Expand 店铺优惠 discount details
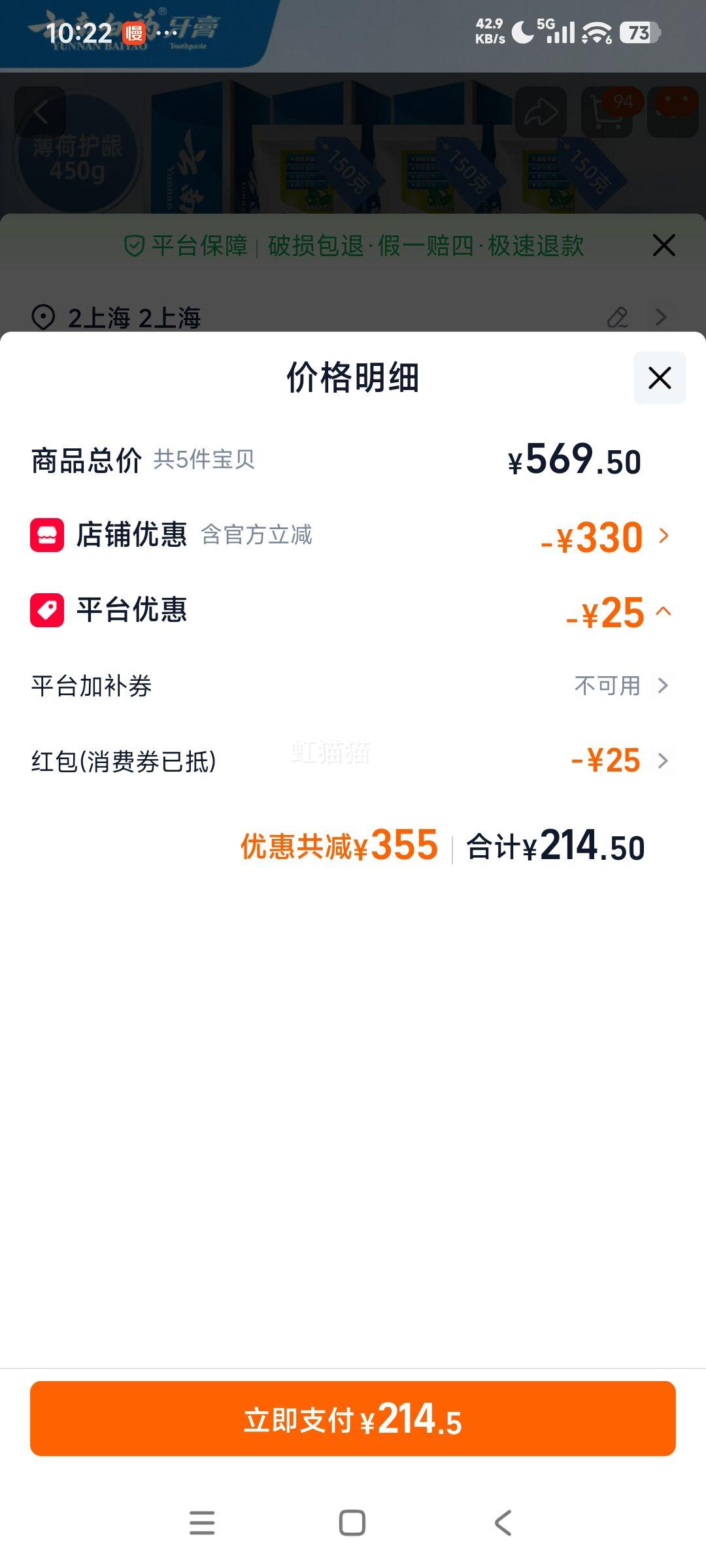 click(664, 536)
